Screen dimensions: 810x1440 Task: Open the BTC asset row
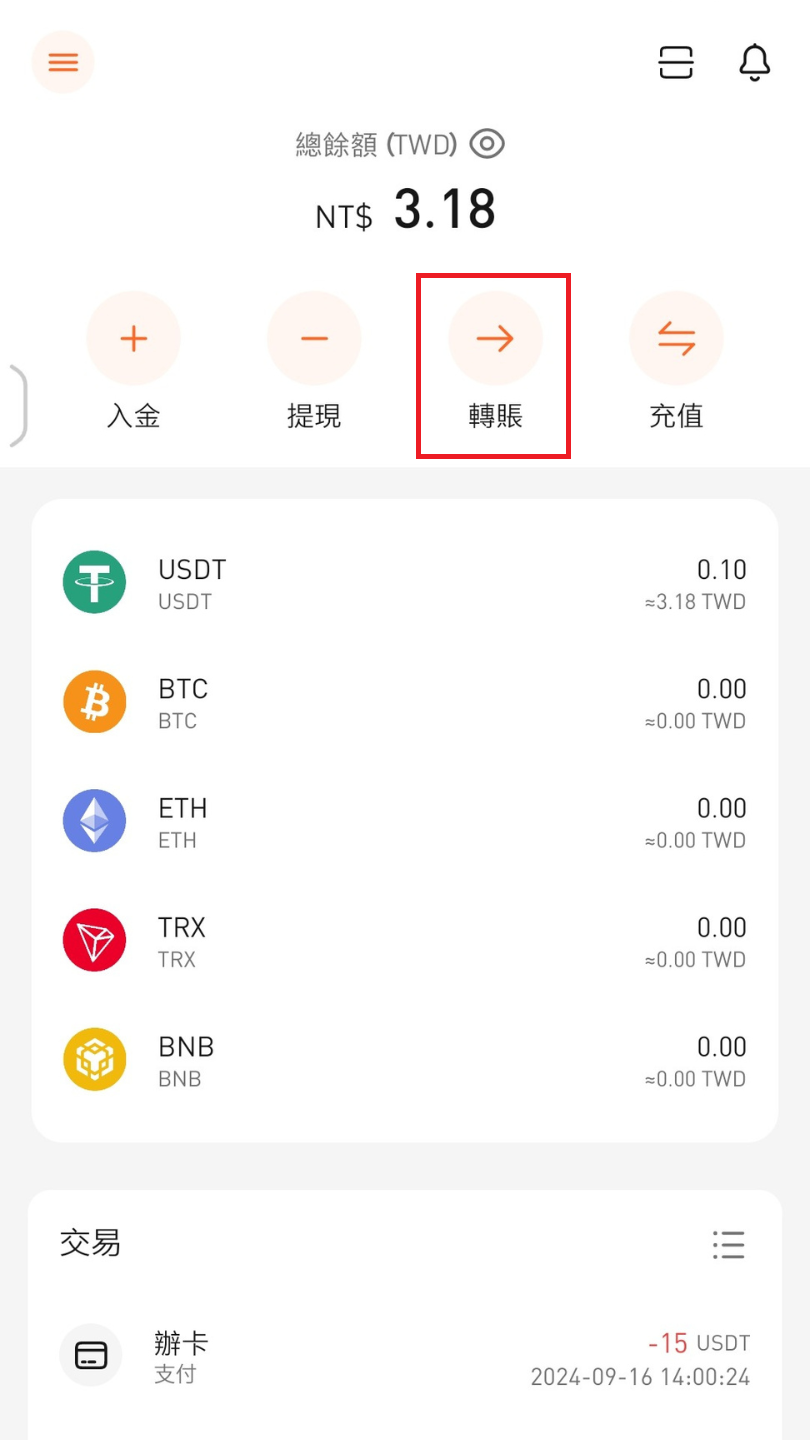(404, 702)
